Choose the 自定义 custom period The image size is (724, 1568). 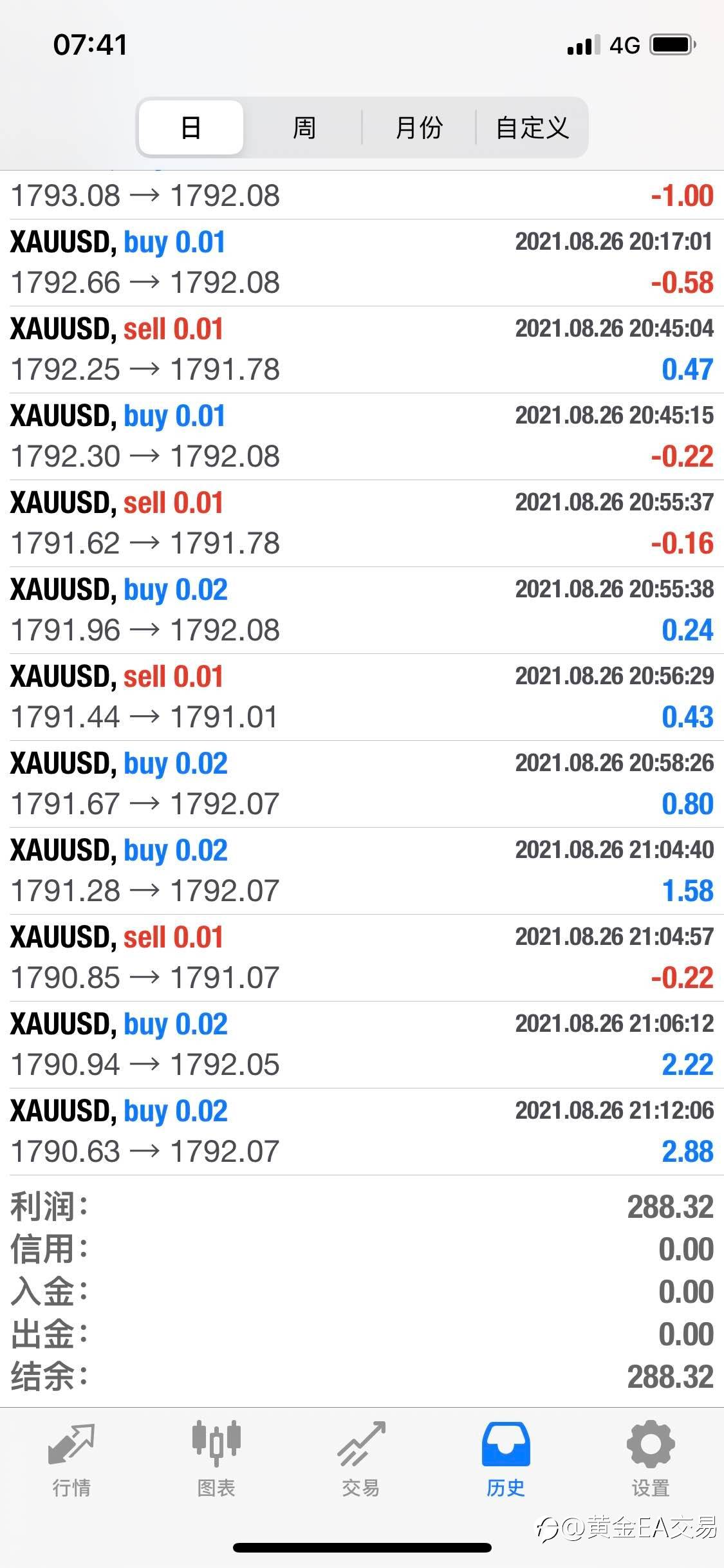click(x=532, y=127)
